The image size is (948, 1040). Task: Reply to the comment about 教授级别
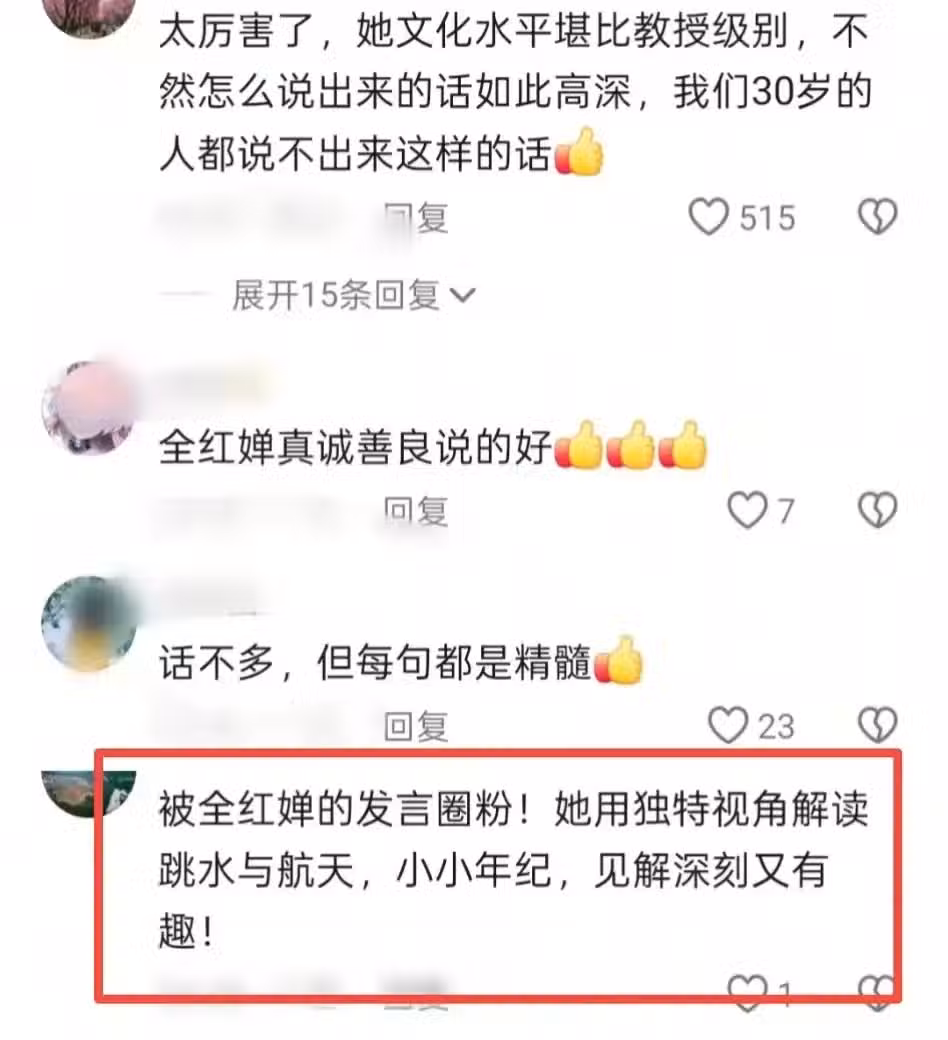point(416,217)
